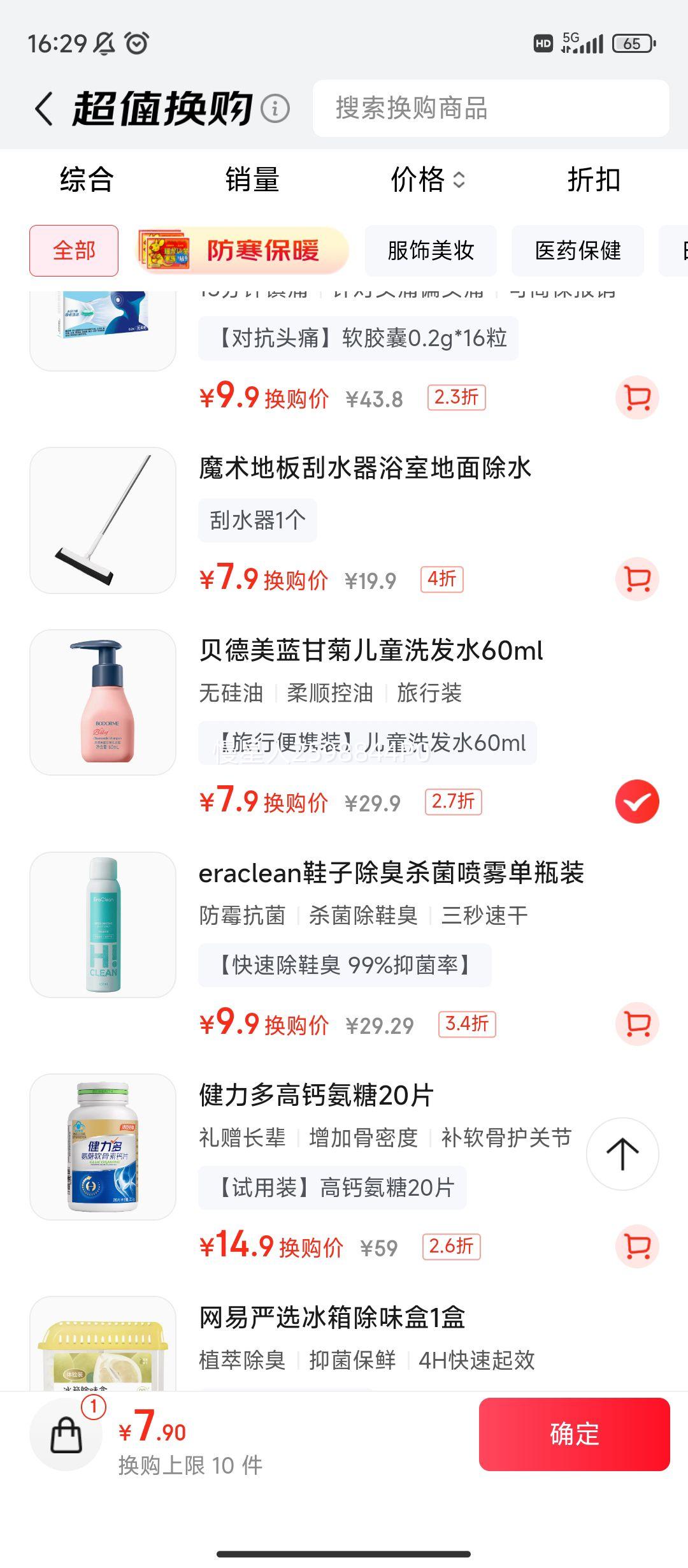Tap the 搜索换购商品 search box

pos(491,108)
